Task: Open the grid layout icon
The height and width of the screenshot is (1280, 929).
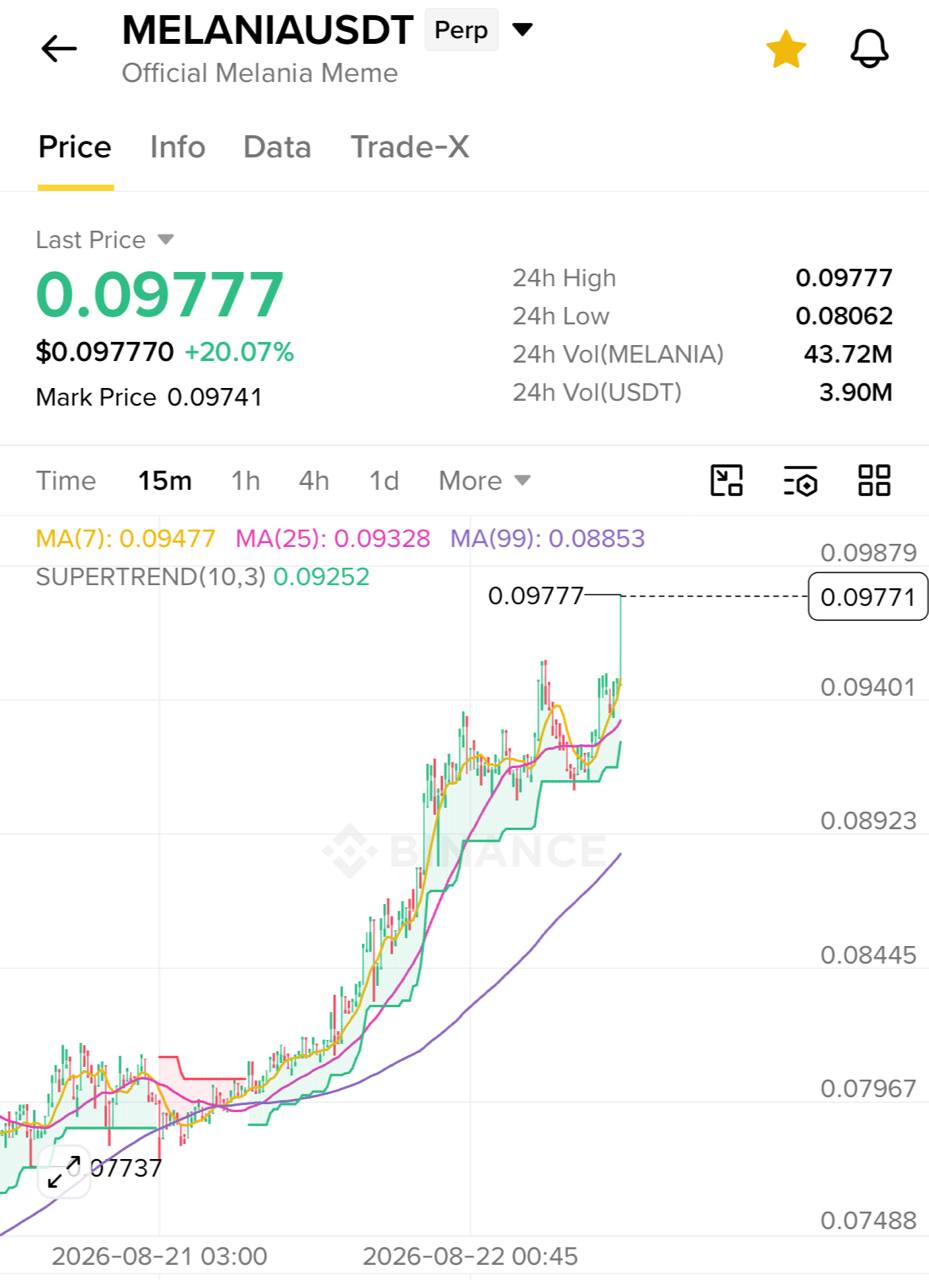Action: coord(875,481)
